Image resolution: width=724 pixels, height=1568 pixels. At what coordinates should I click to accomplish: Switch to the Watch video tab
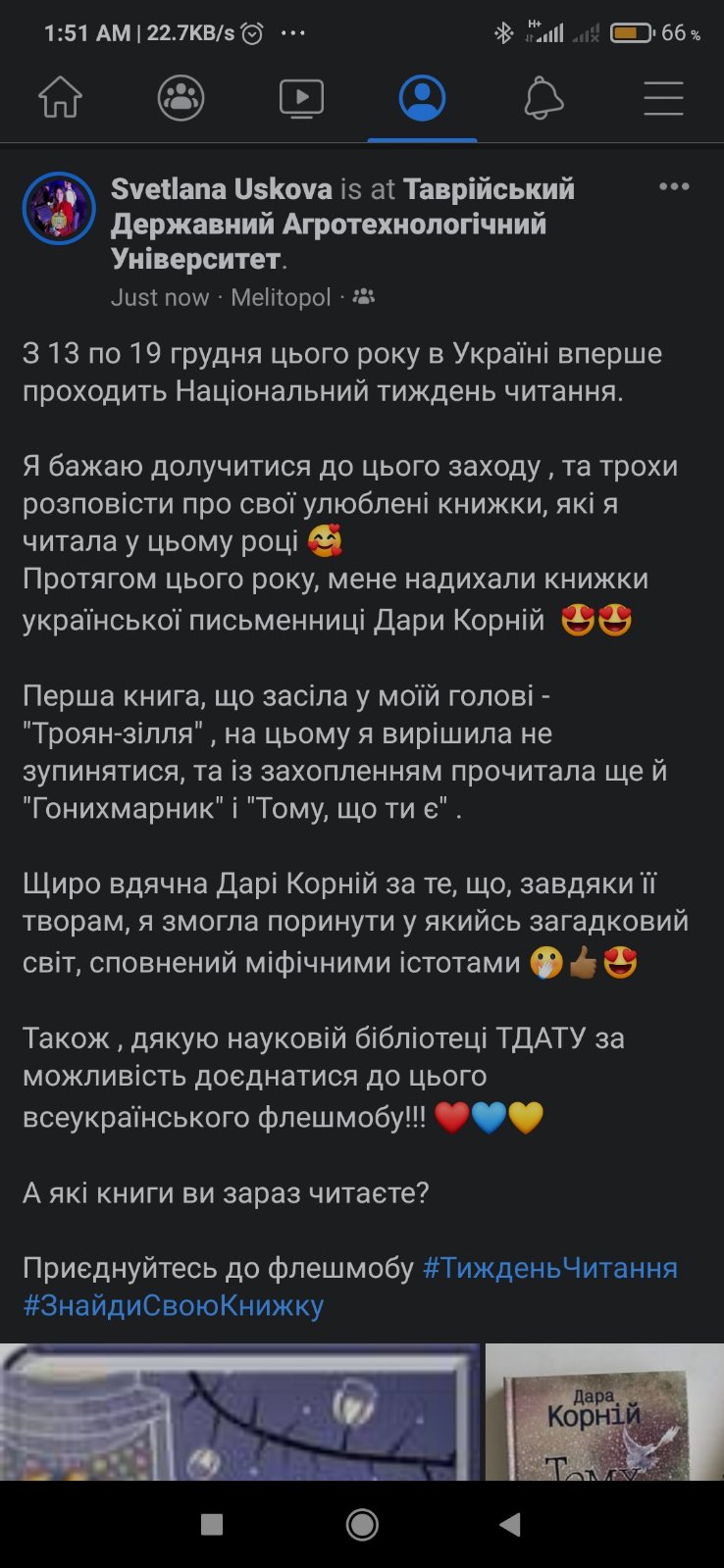tap(301, 98)
